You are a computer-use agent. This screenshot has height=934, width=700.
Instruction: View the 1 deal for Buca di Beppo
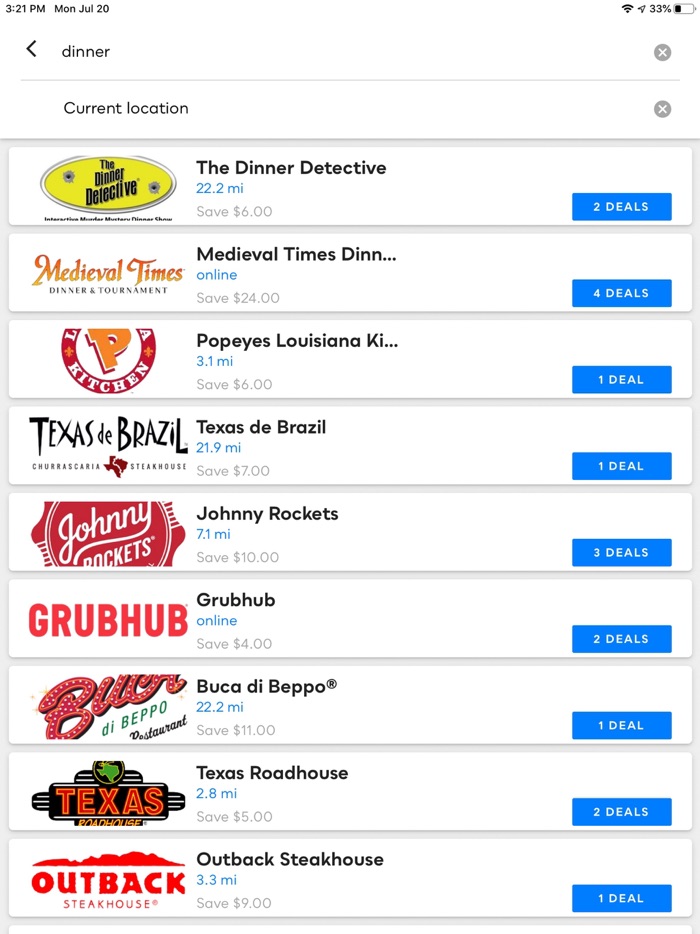pos(621,725)
